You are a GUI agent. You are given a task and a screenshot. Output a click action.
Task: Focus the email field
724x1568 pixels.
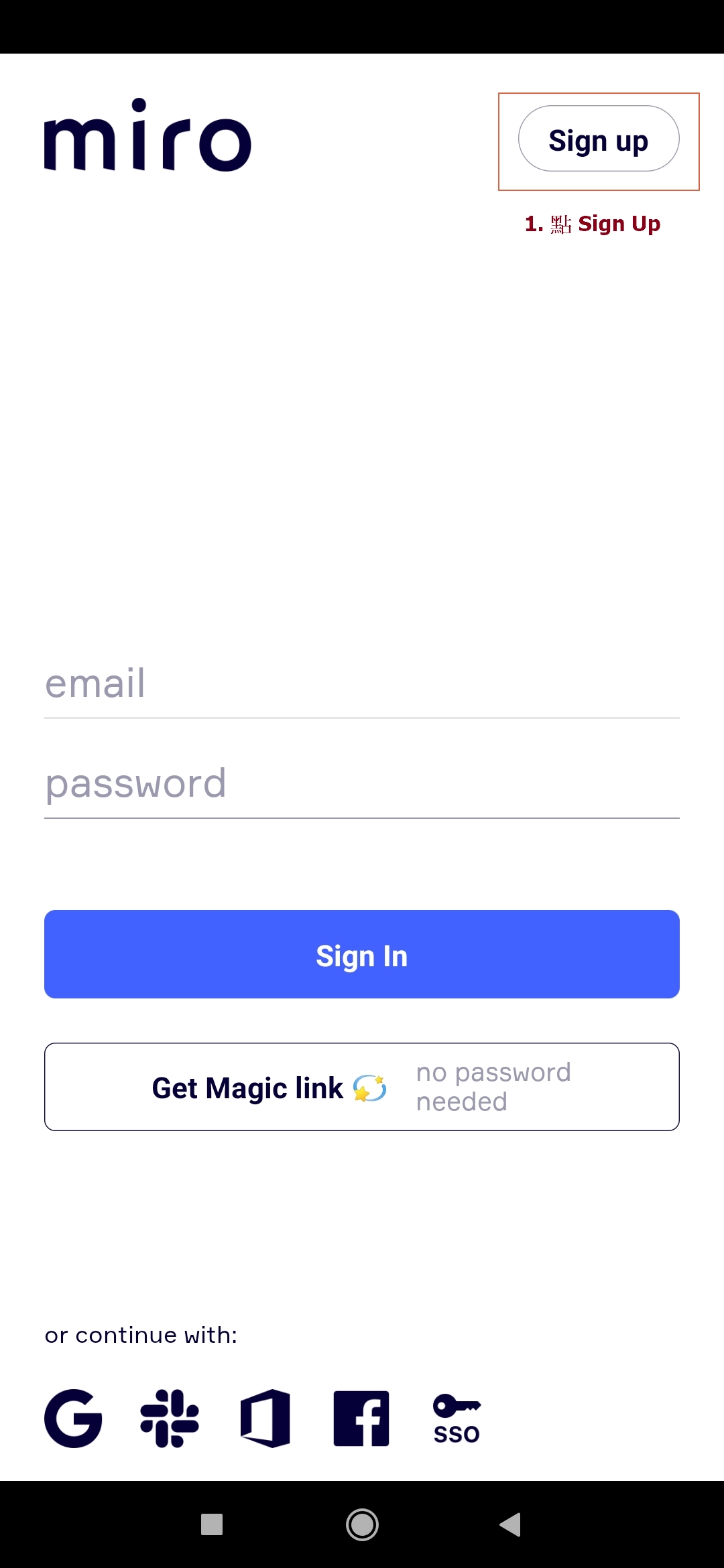click(x=362, y=684)
